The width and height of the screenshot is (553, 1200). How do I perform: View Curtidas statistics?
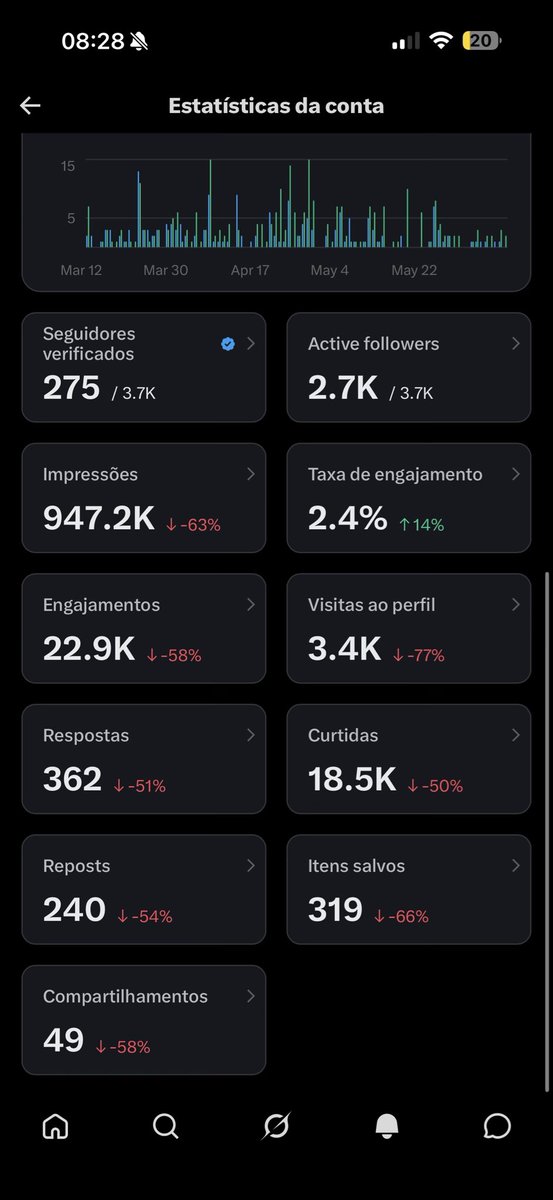(x=409, y=759)
